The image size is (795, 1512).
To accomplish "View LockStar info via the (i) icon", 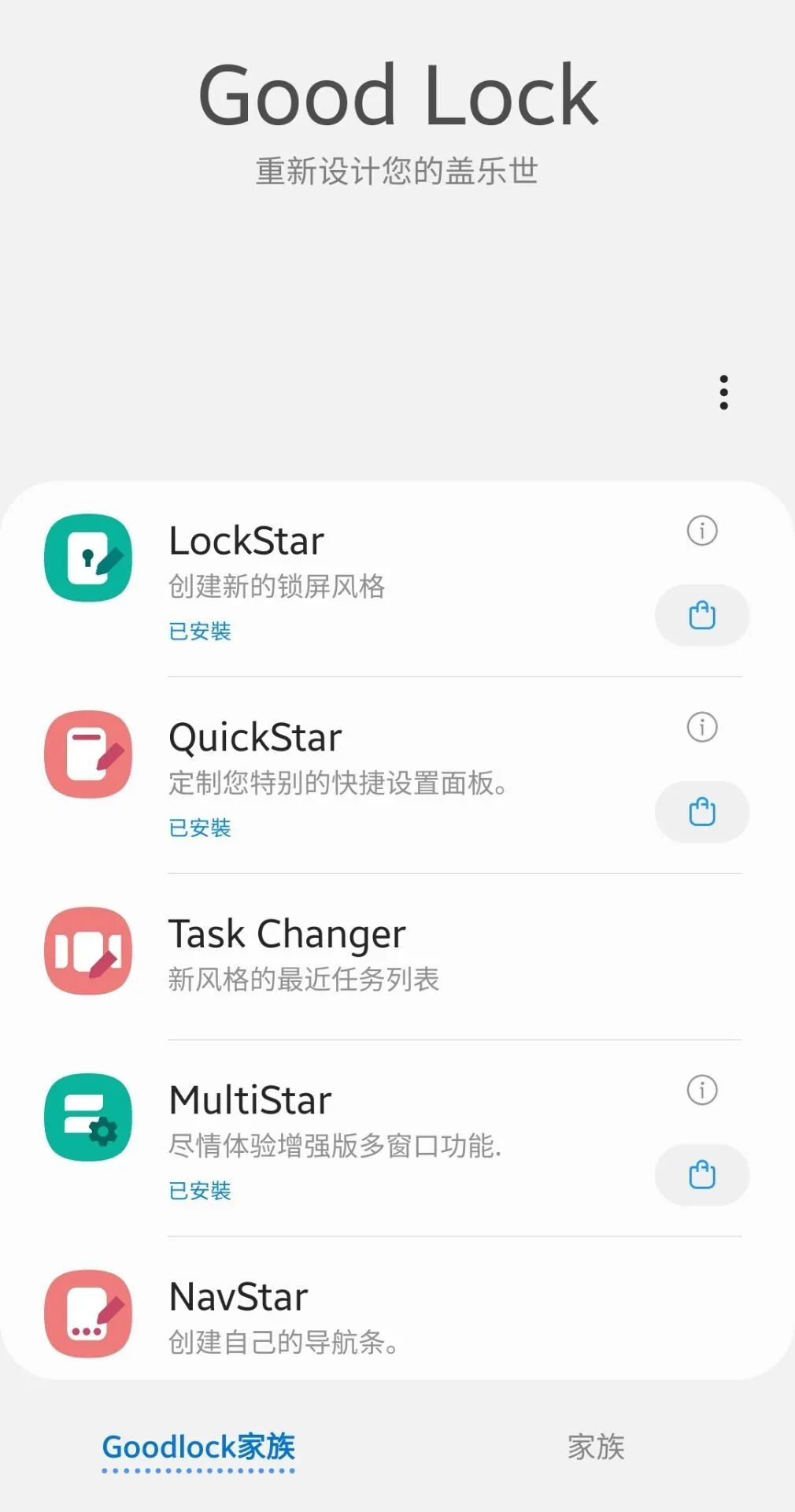I will (701, 532).
